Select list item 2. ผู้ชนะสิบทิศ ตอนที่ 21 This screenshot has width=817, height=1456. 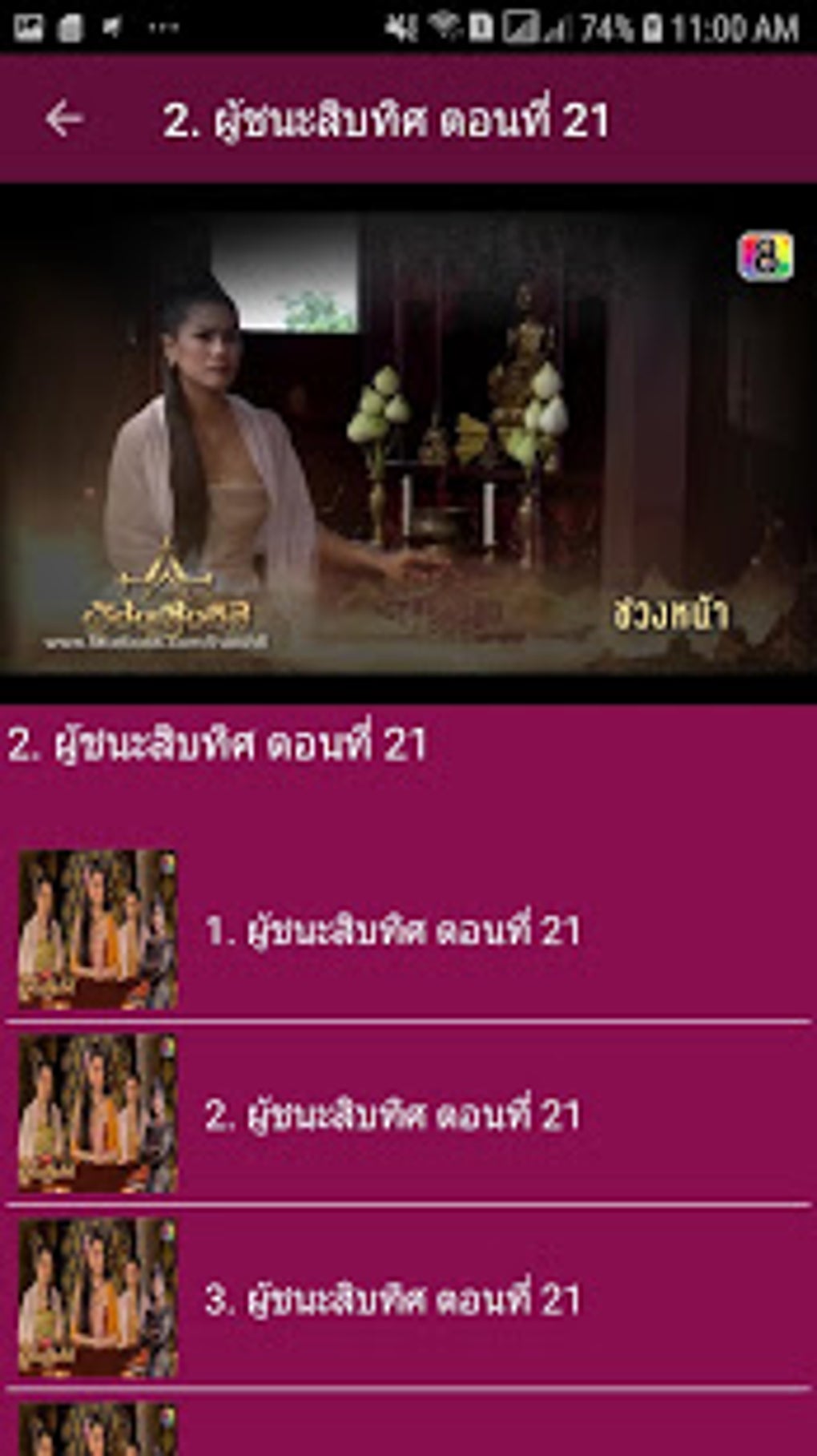click(x=408, y=1114)
